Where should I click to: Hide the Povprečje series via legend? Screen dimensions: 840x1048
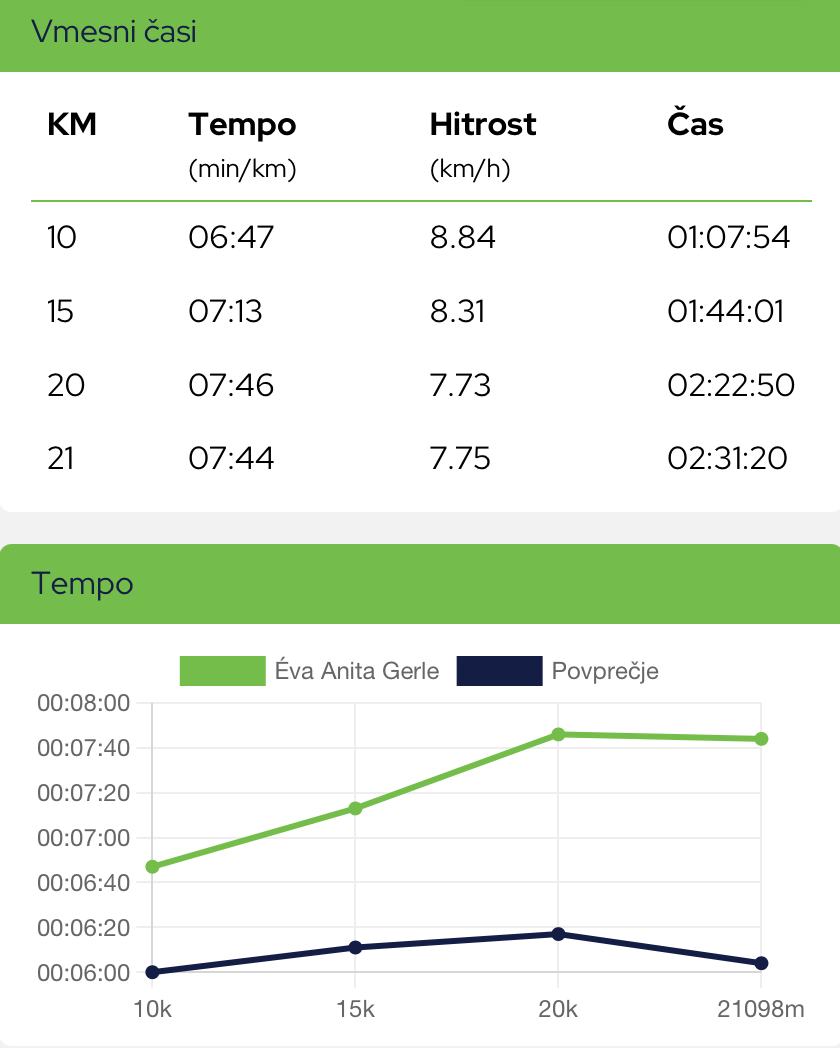pos(558,671)
